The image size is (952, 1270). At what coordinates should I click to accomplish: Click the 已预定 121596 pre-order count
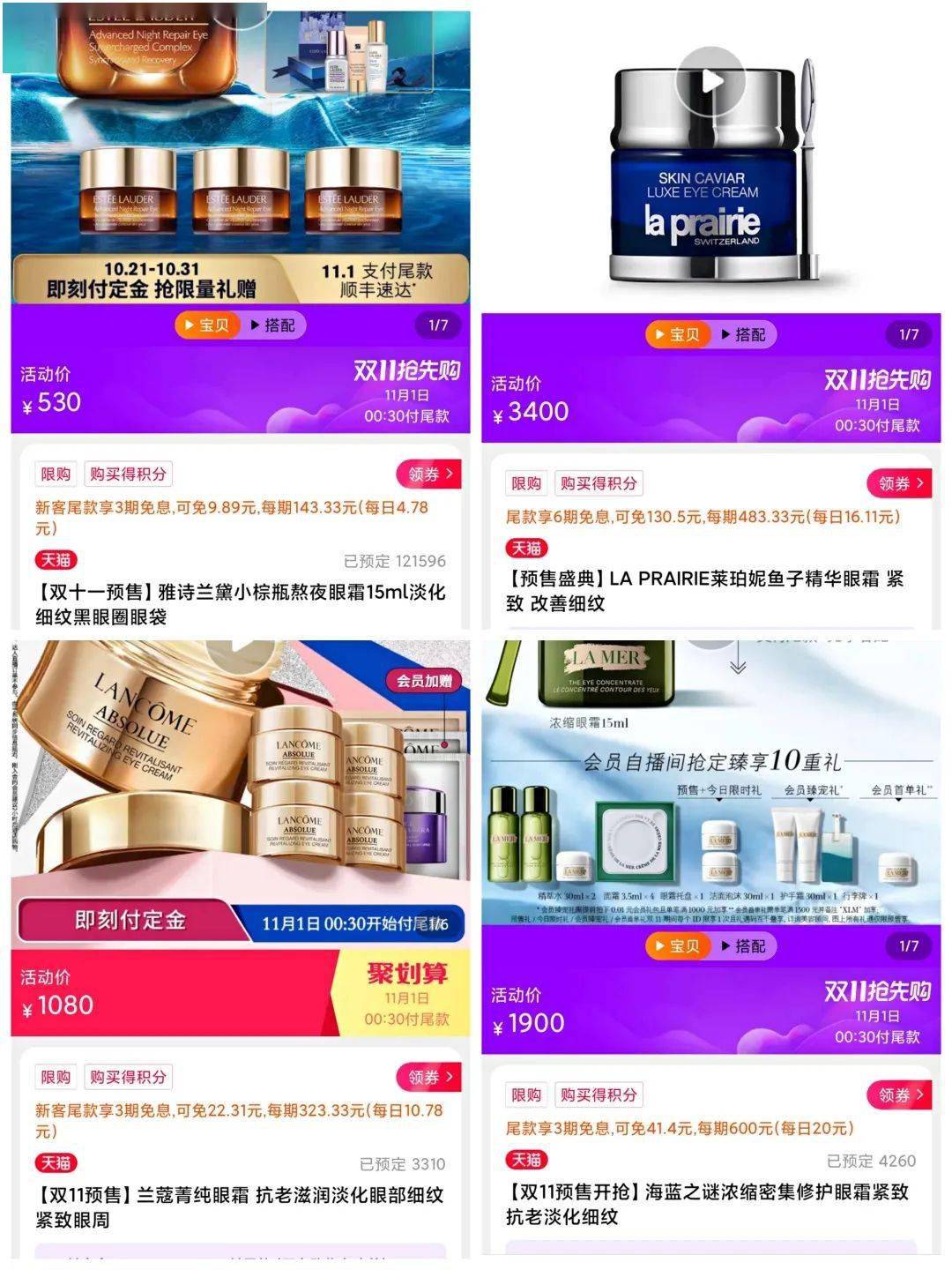(x=391, y=559)
